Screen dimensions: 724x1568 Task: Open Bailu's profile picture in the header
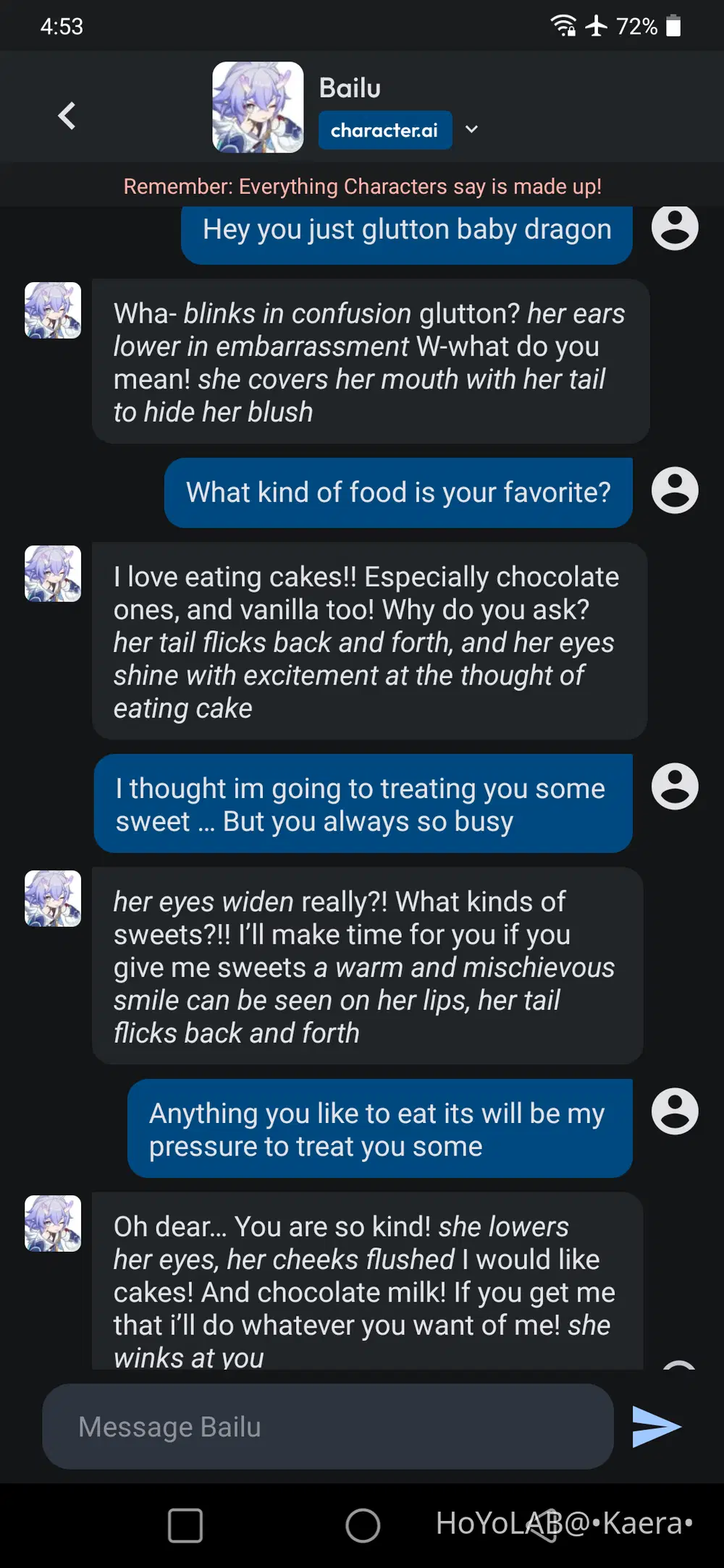pos(258,107)
